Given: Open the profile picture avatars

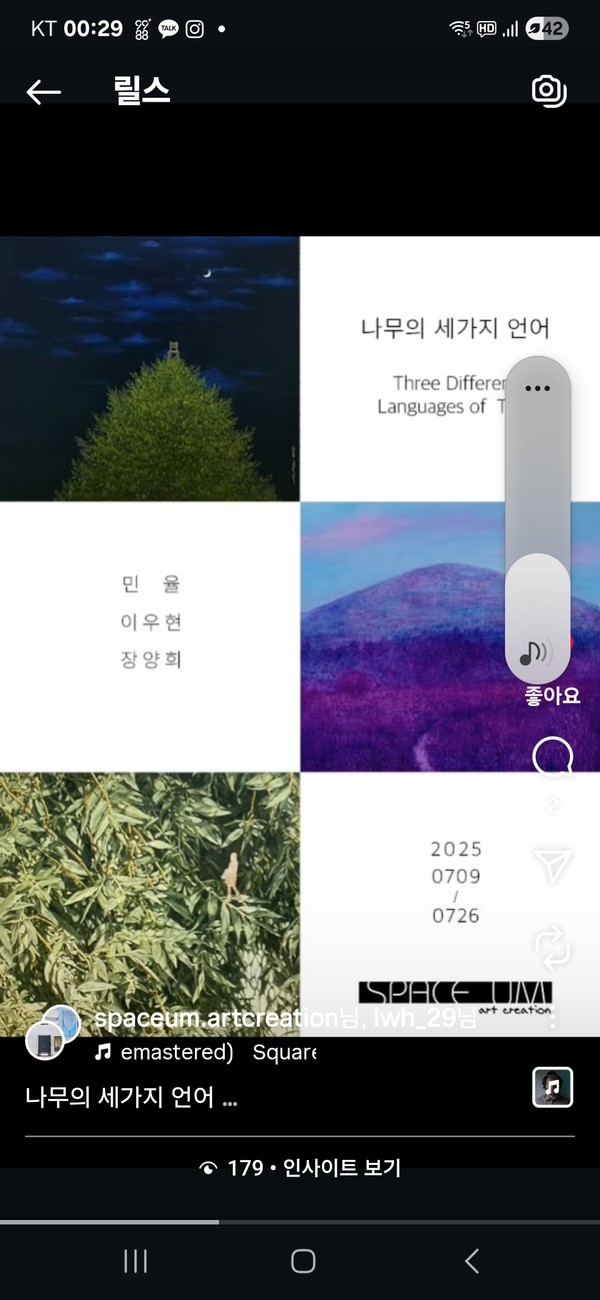Looking at the screenshot, I should 51,1033.
